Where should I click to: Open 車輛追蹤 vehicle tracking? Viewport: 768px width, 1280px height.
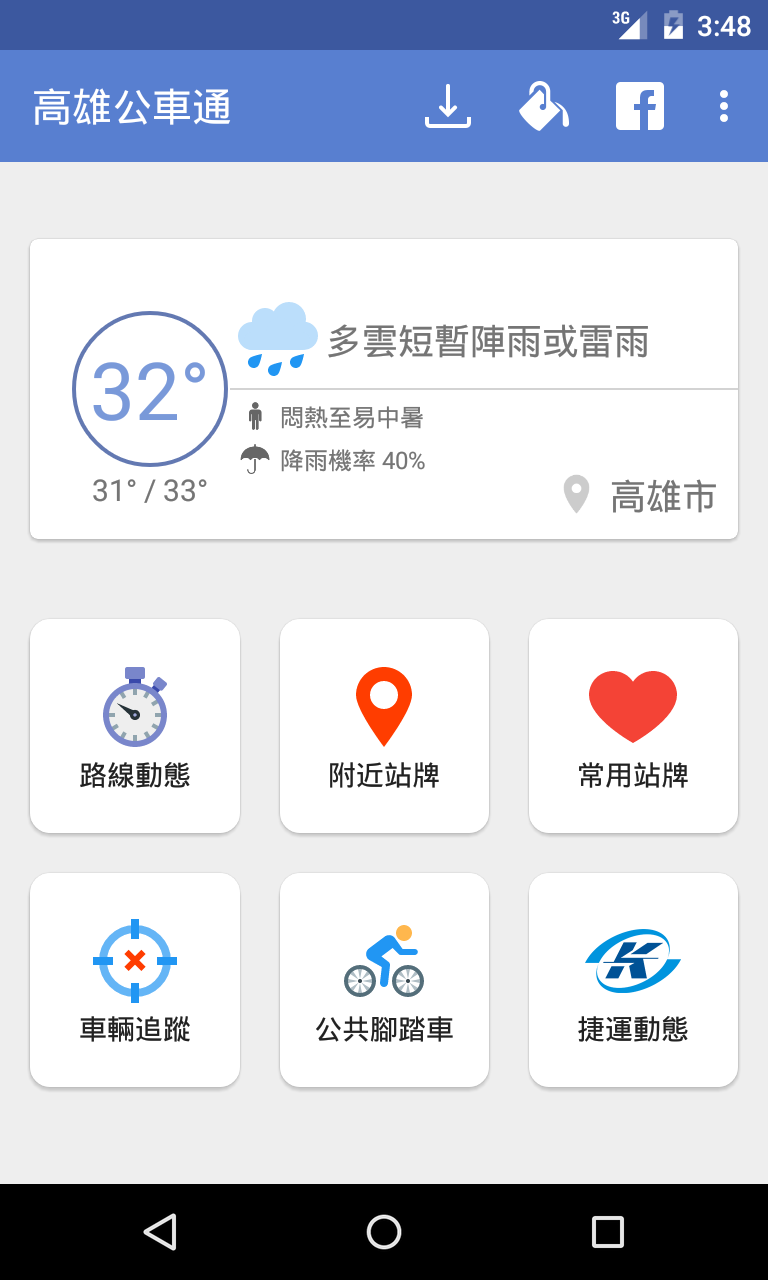135,980
